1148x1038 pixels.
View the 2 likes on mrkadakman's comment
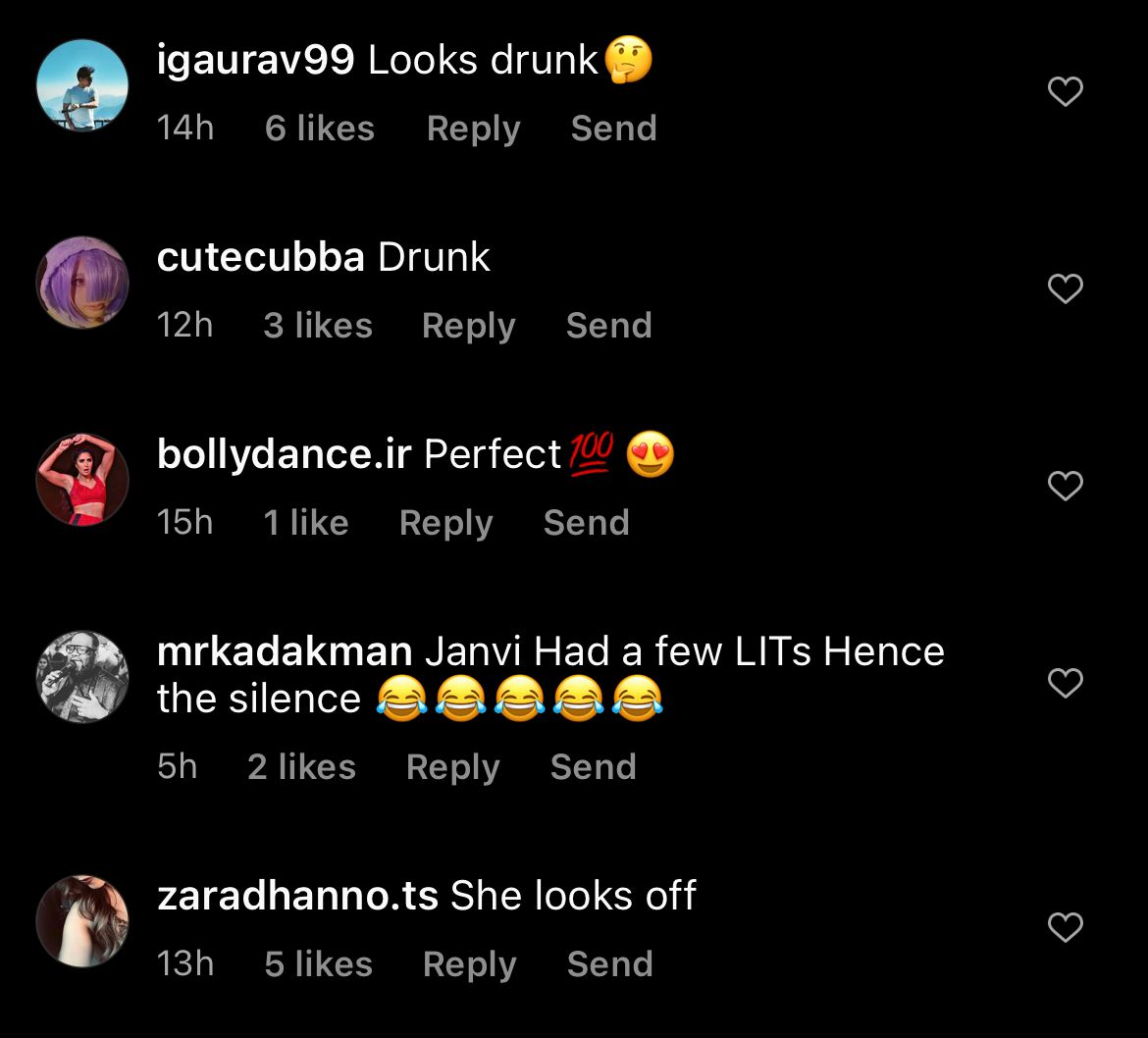301,767
